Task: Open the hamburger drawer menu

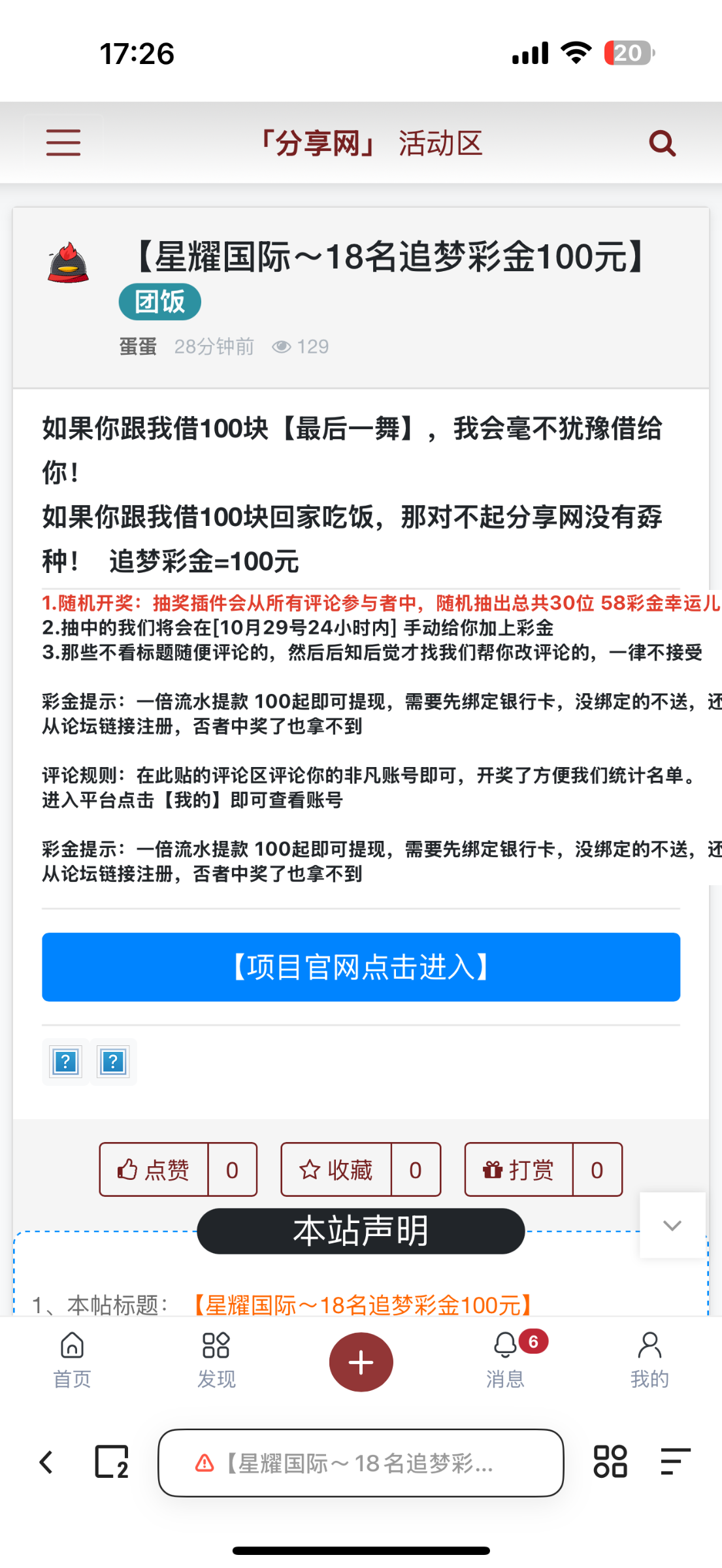Action: (x=63, y=142)
